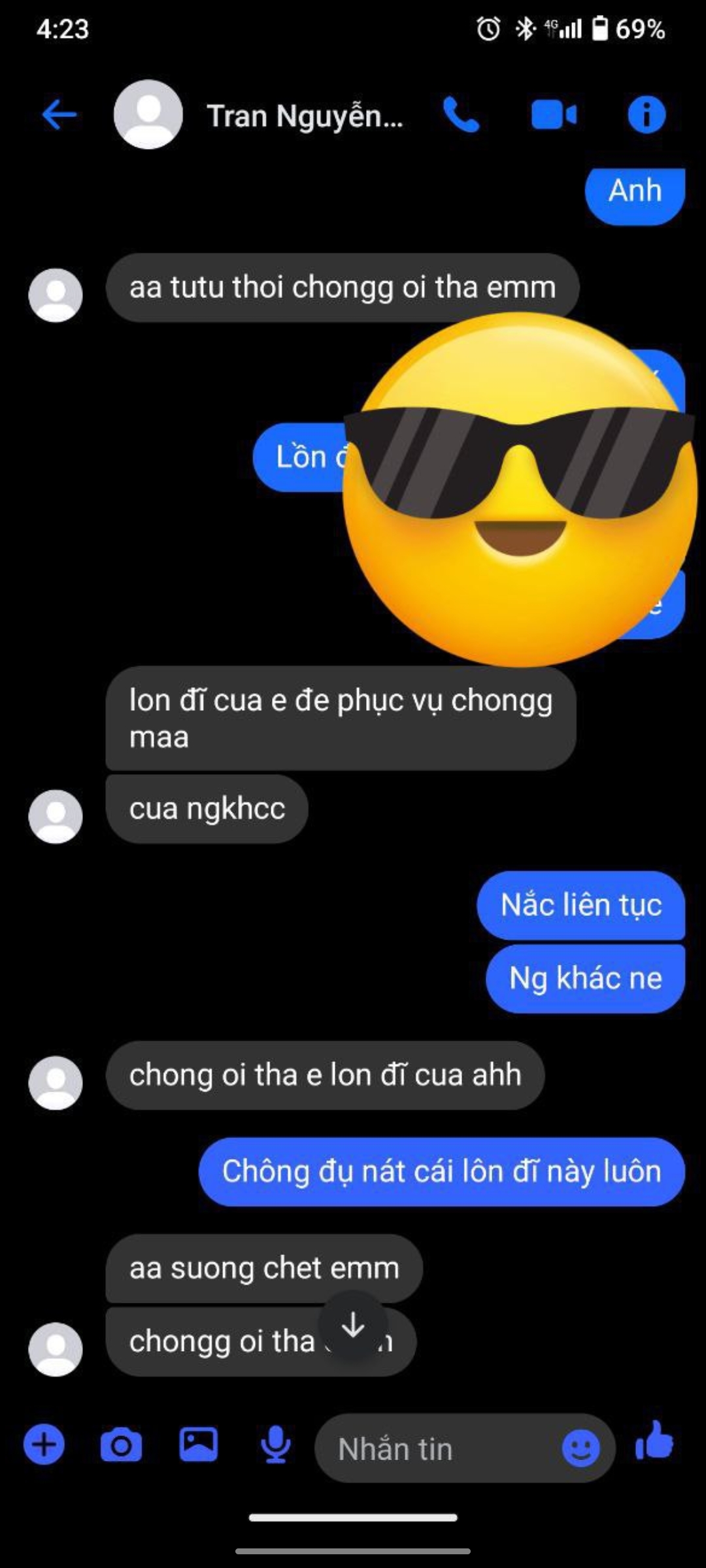Record a voice message

(276, 1444)
